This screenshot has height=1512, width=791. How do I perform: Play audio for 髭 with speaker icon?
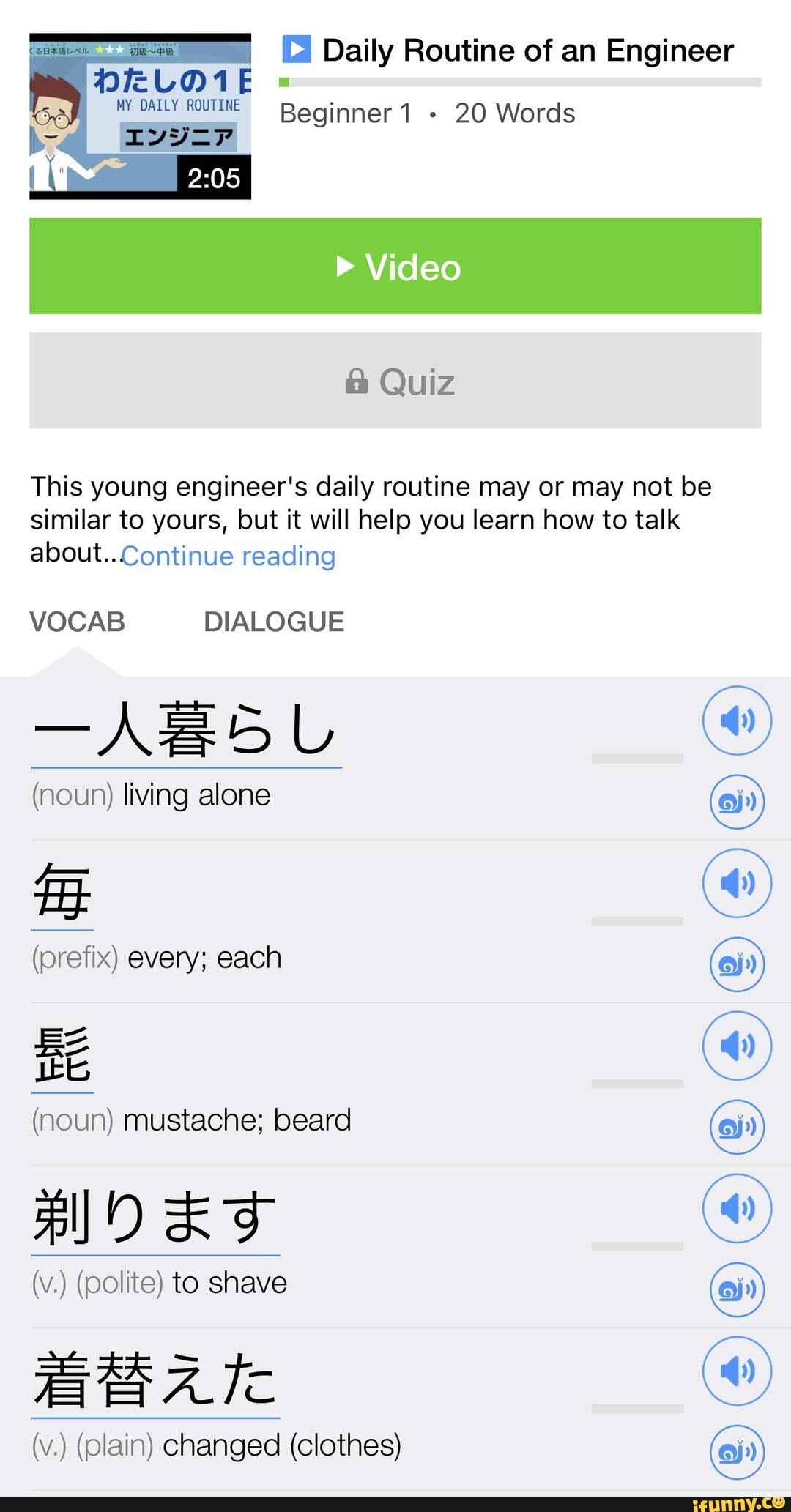[x=738, y=1046]
